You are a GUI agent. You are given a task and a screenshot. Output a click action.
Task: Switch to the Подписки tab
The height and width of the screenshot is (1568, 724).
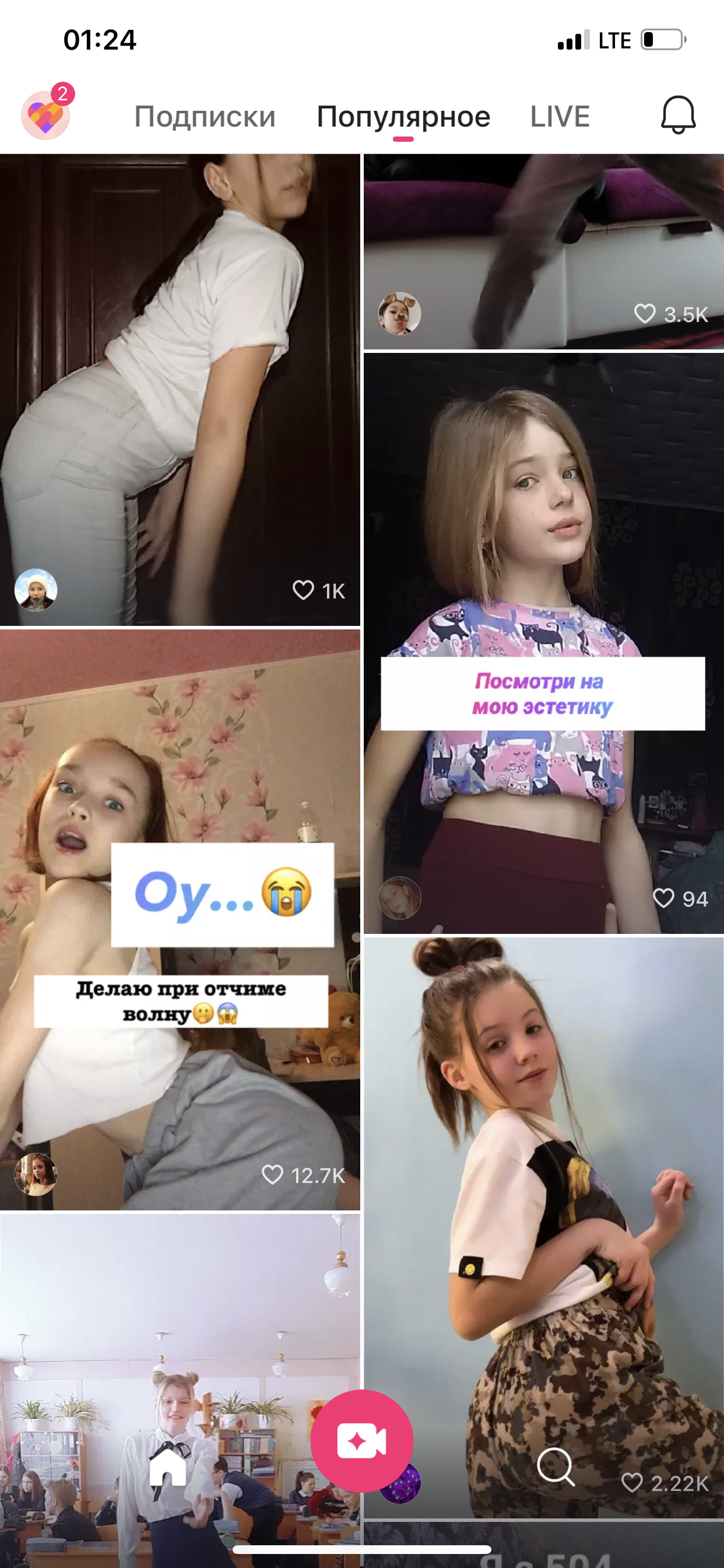(205, 116)
